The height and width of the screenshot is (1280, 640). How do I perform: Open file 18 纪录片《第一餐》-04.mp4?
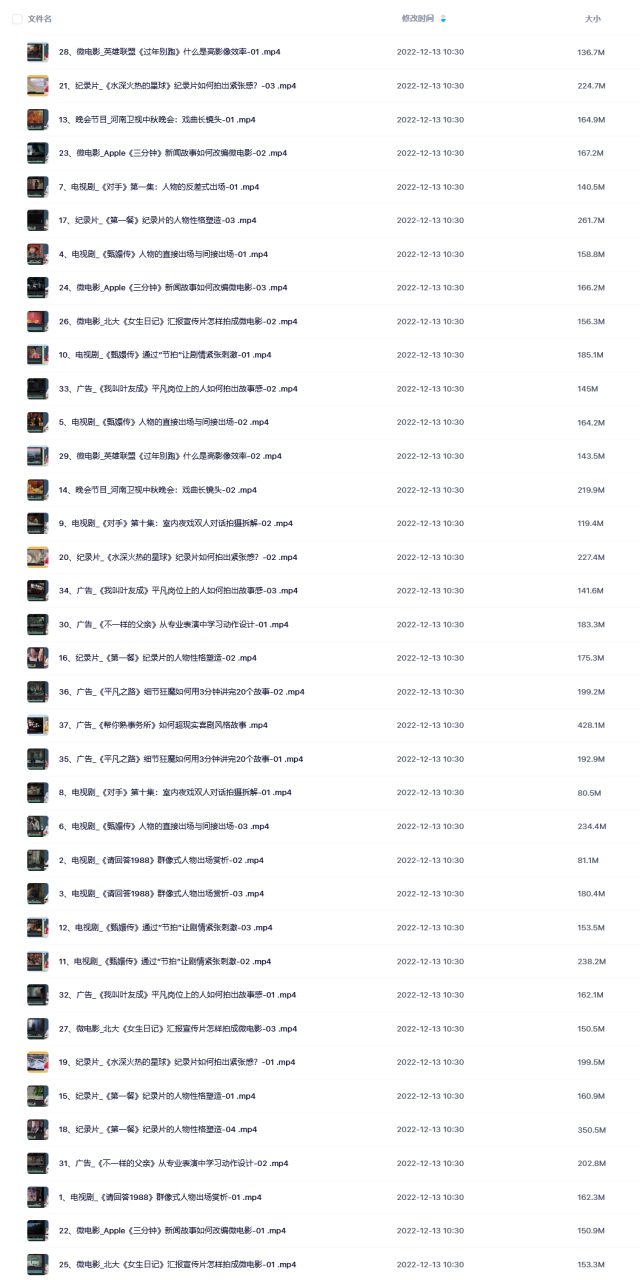pyautogui.click(x=158, y=1129)
